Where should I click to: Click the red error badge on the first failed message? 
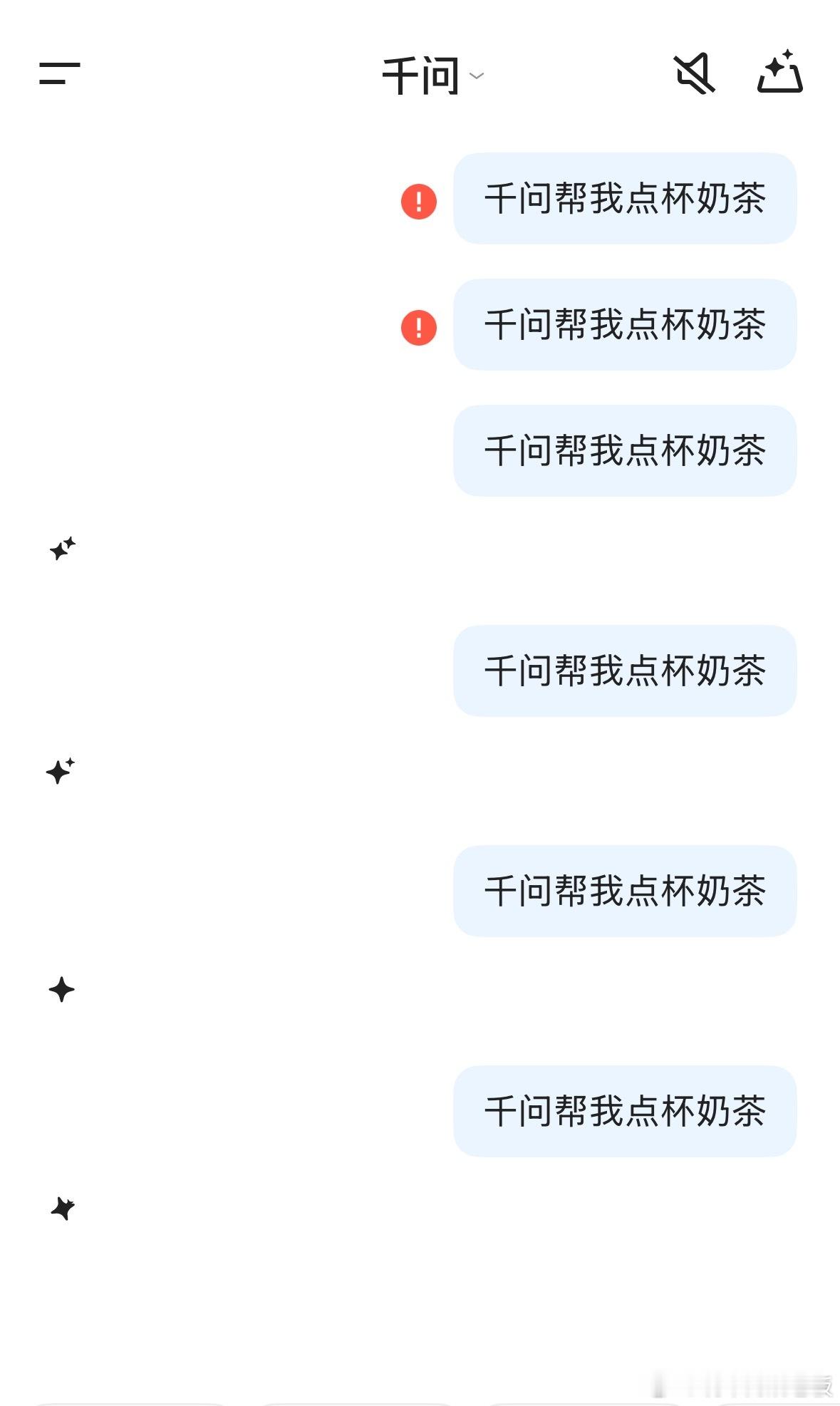click(419, 202)
